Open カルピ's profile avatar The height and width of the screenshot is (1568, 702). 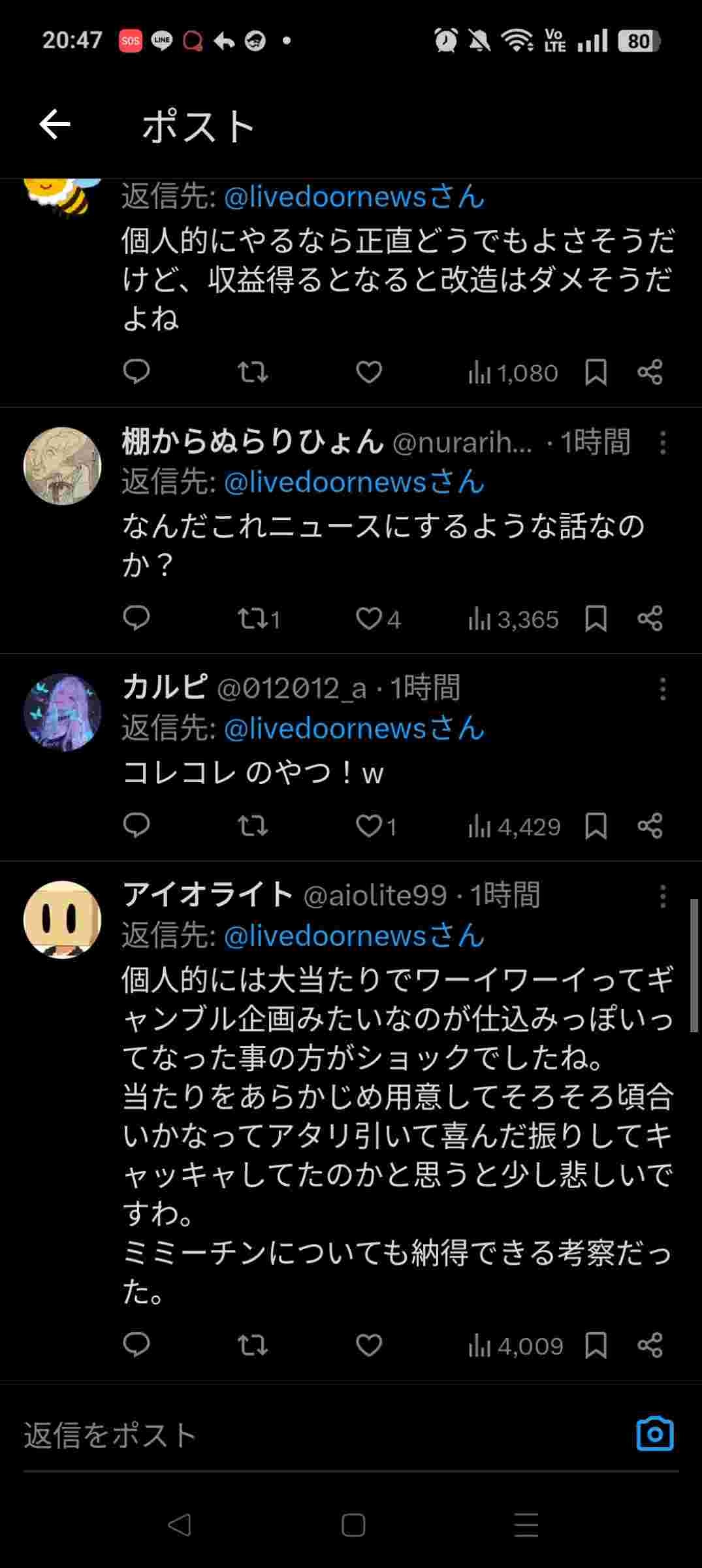[62, 712]
